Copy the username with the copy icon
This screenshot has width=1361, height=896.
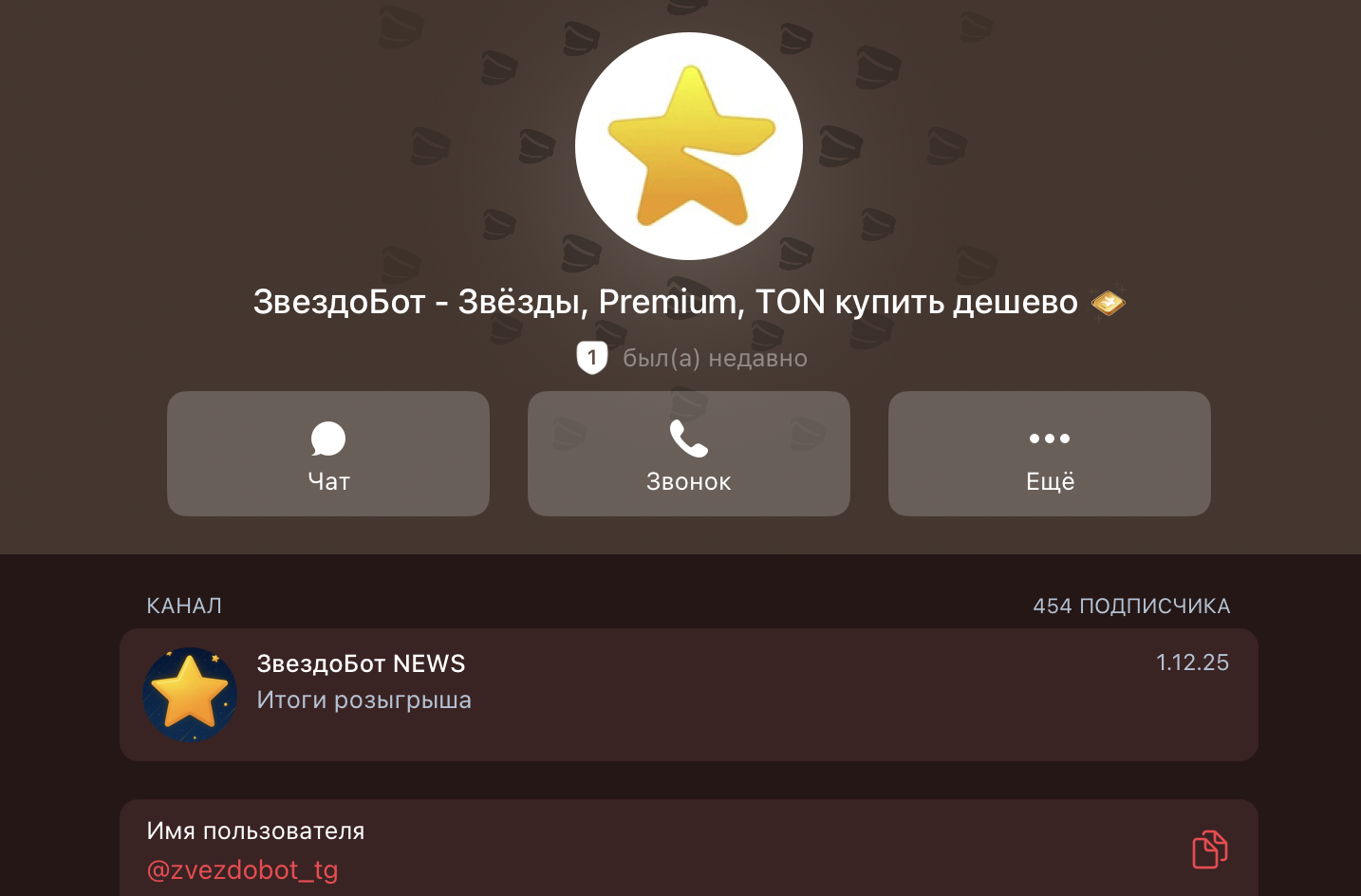coord(1209,849)
